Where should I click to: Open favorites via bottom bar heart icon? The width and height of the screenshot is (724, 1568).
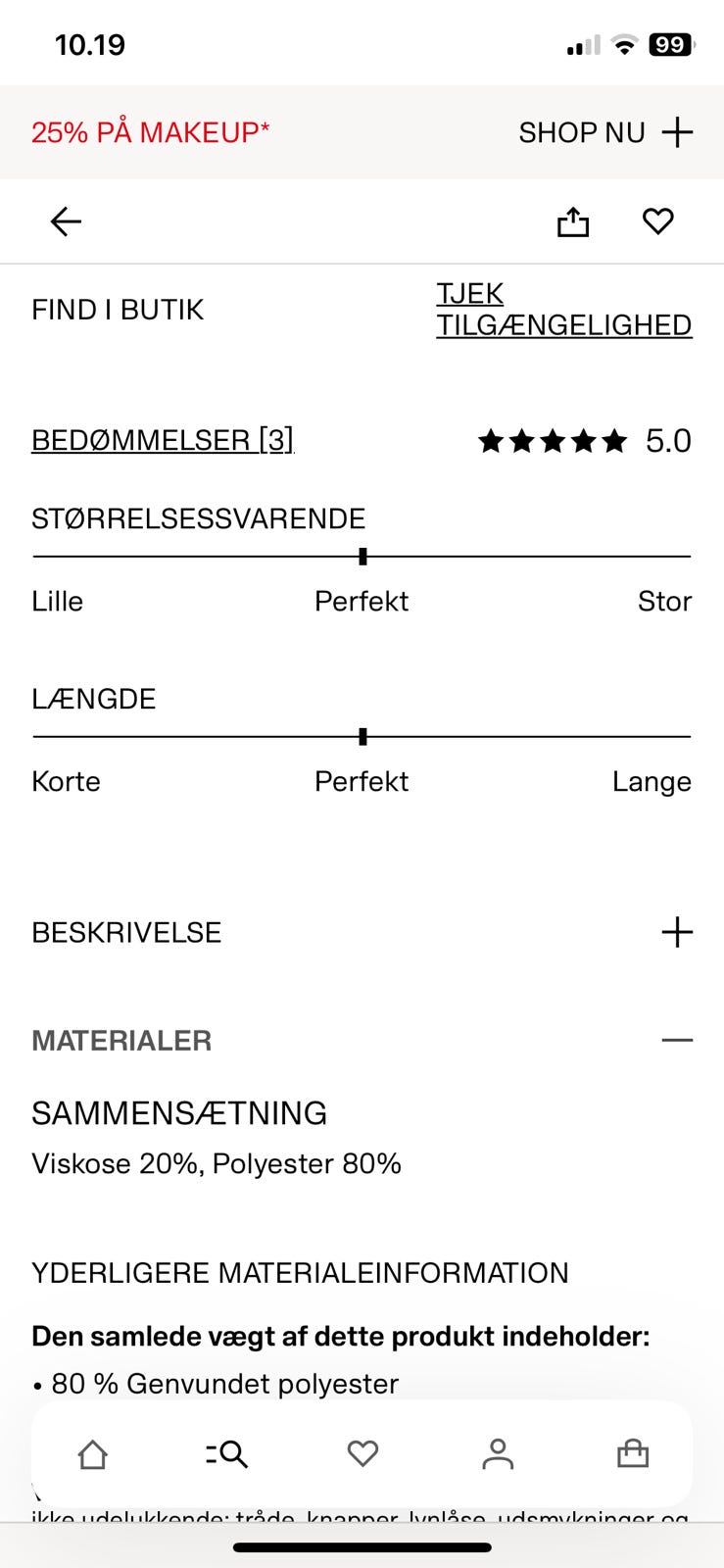[362, 1454]
